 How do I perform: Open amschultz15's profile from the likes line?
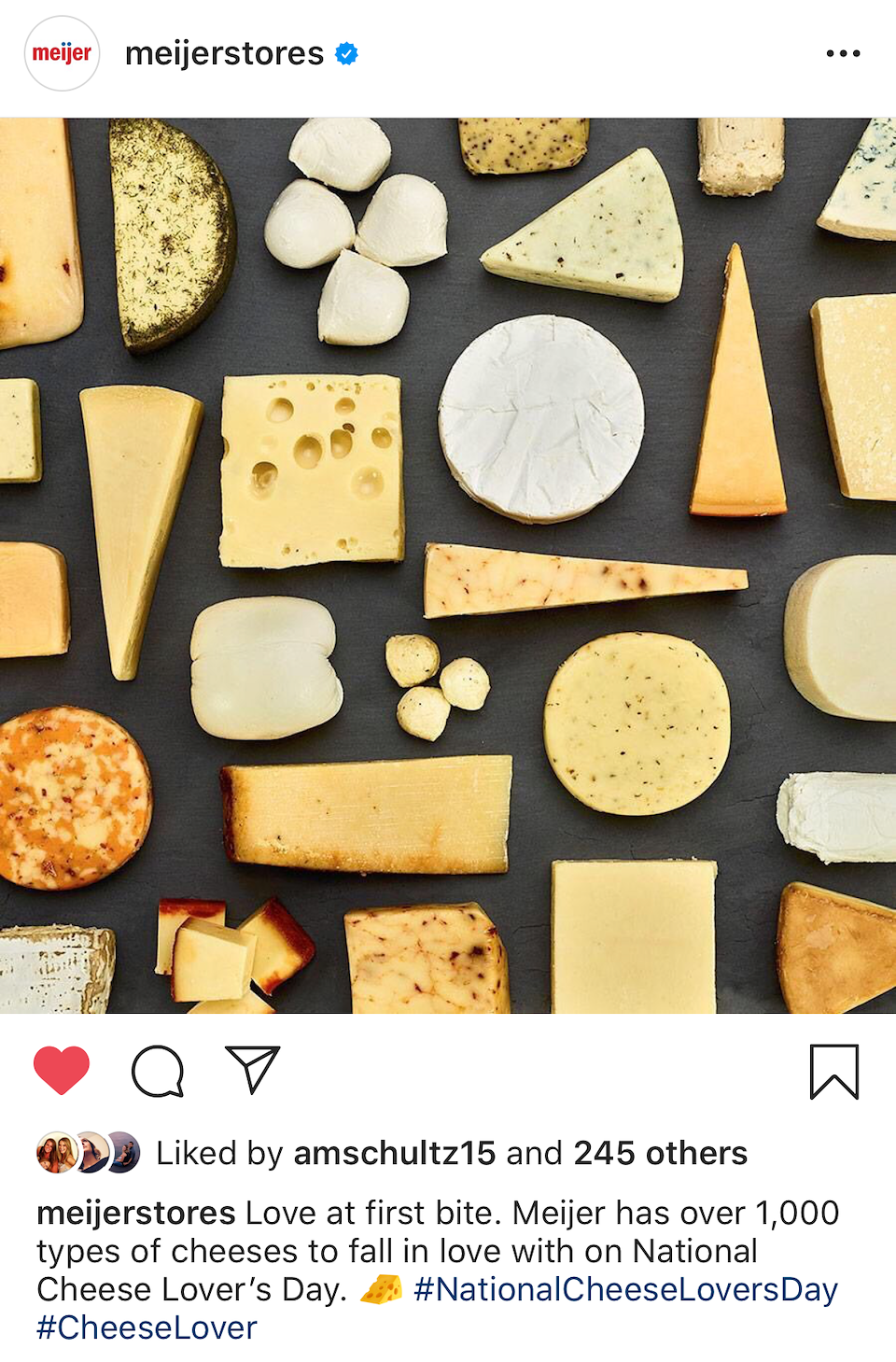click(x=394, y=1154)
